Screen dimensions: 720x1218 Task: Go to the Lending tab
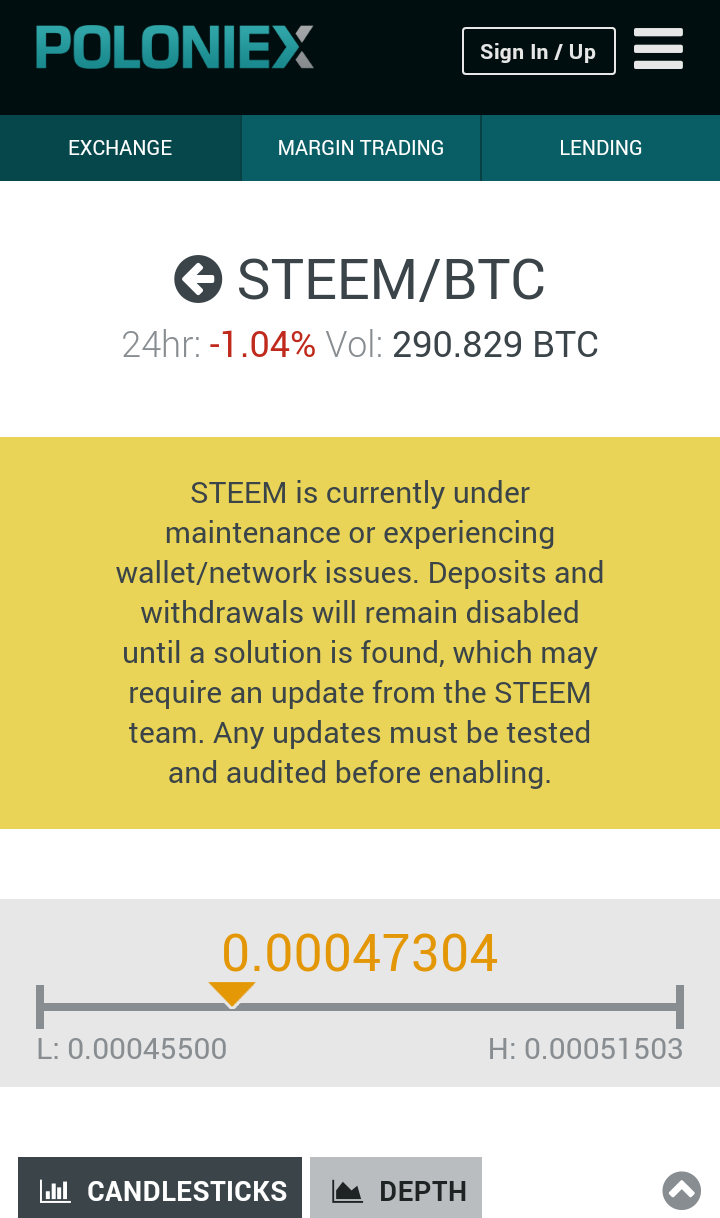click(x=601, y=148)
